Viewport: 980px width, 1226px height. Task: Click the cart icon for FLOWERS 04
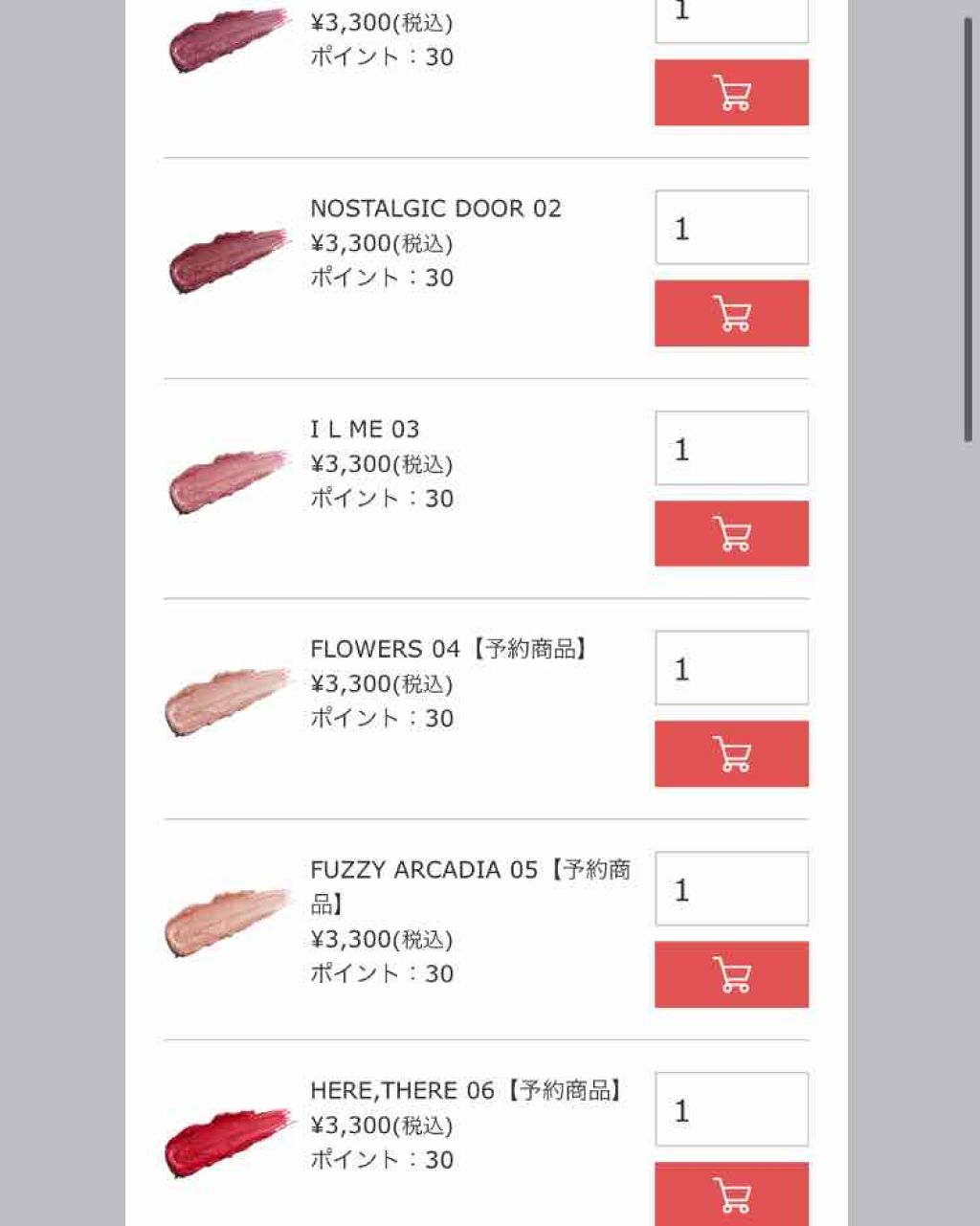click(731, 753)
